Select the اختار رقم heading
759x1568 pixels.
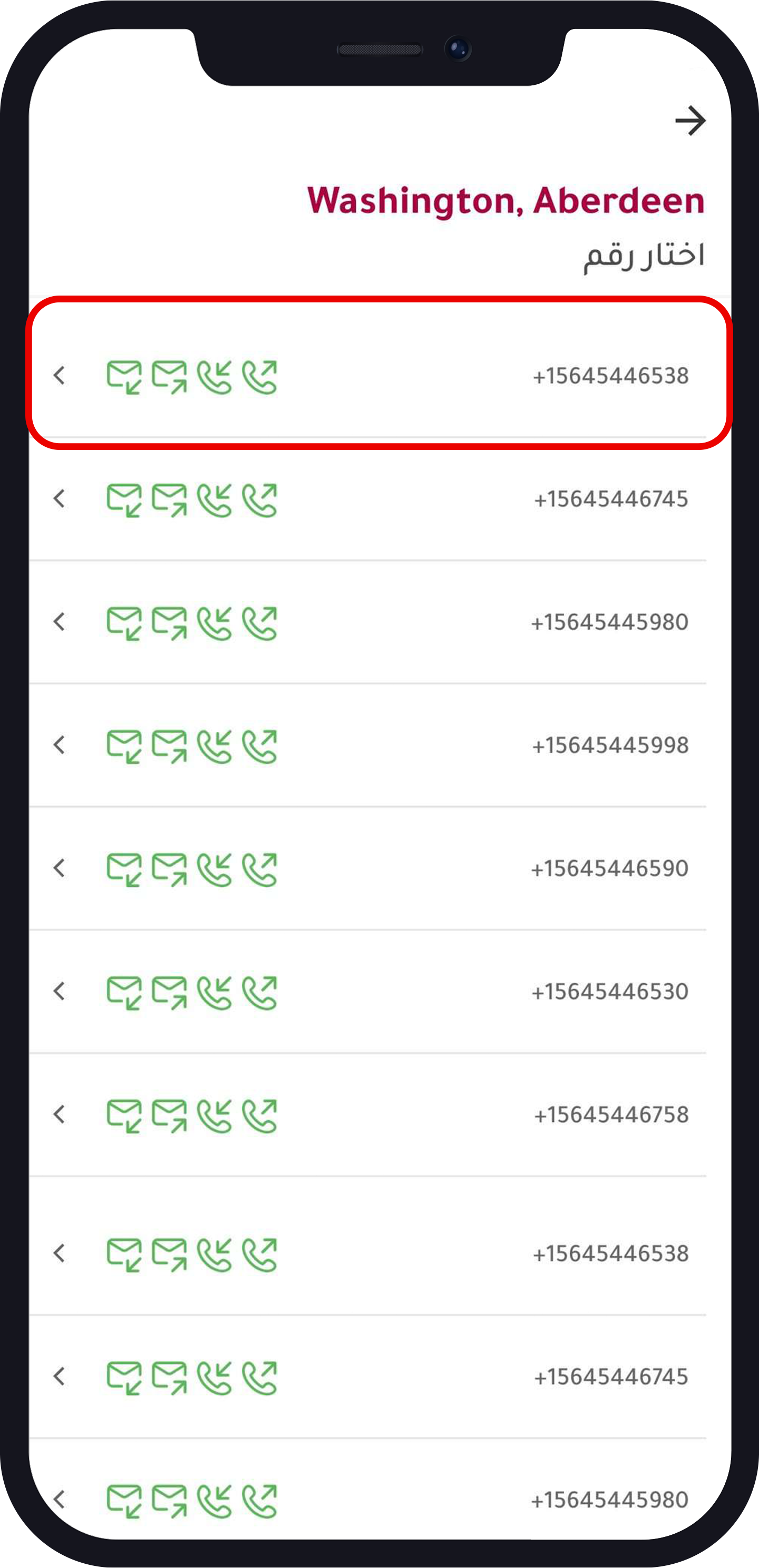click(x=646, y=251)
